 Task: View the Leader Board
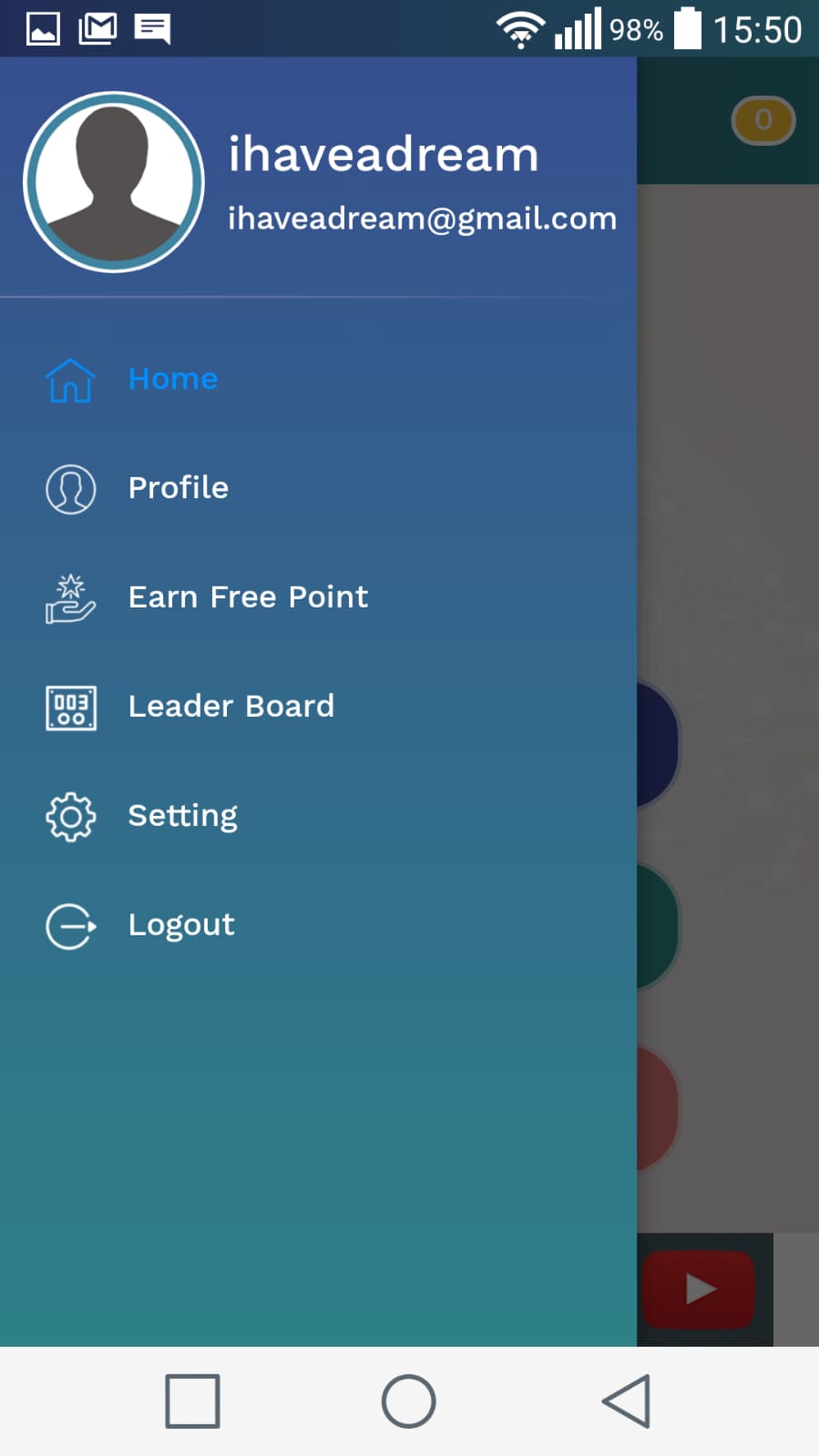(x=230, y=707)
